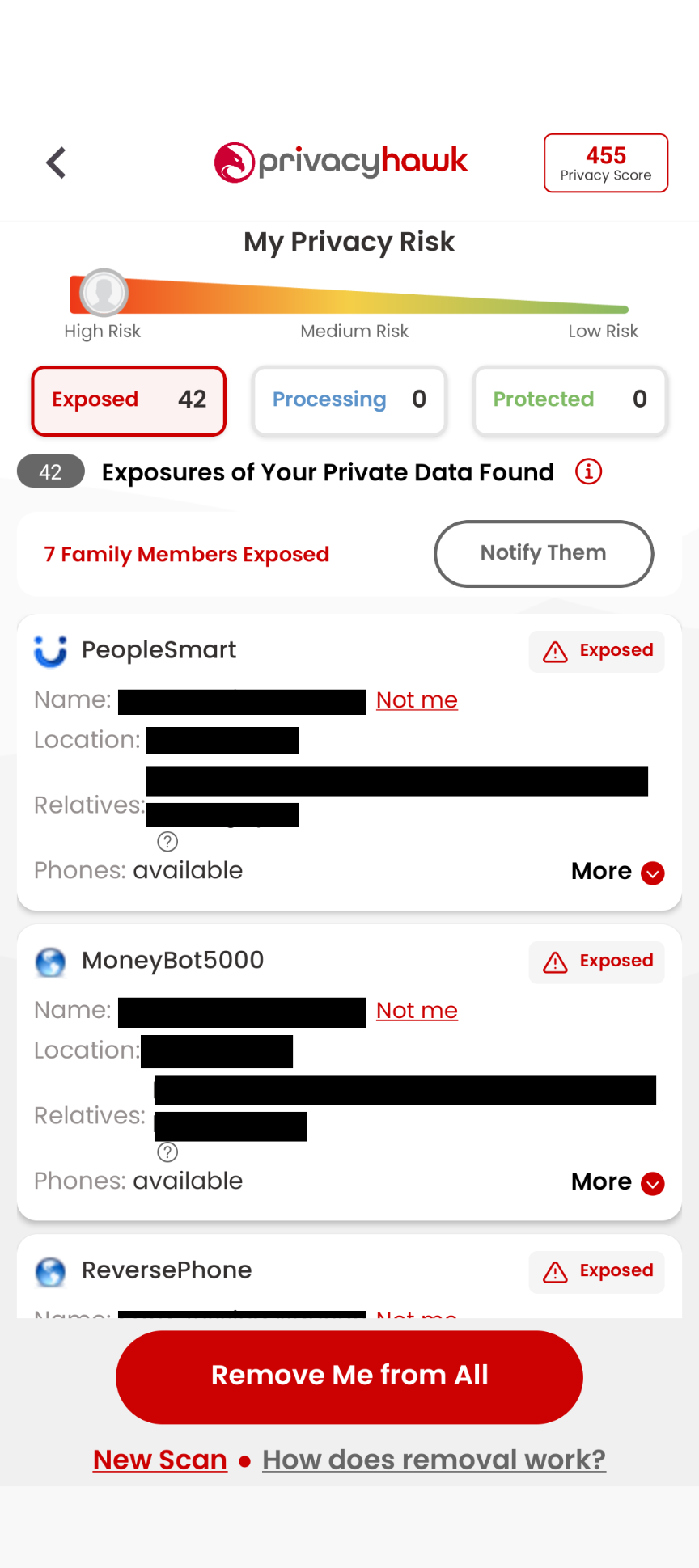Click the Exposed warning badge on MoneyBot5000
This screenshot has width=699, height=1568.
point(596,962)
